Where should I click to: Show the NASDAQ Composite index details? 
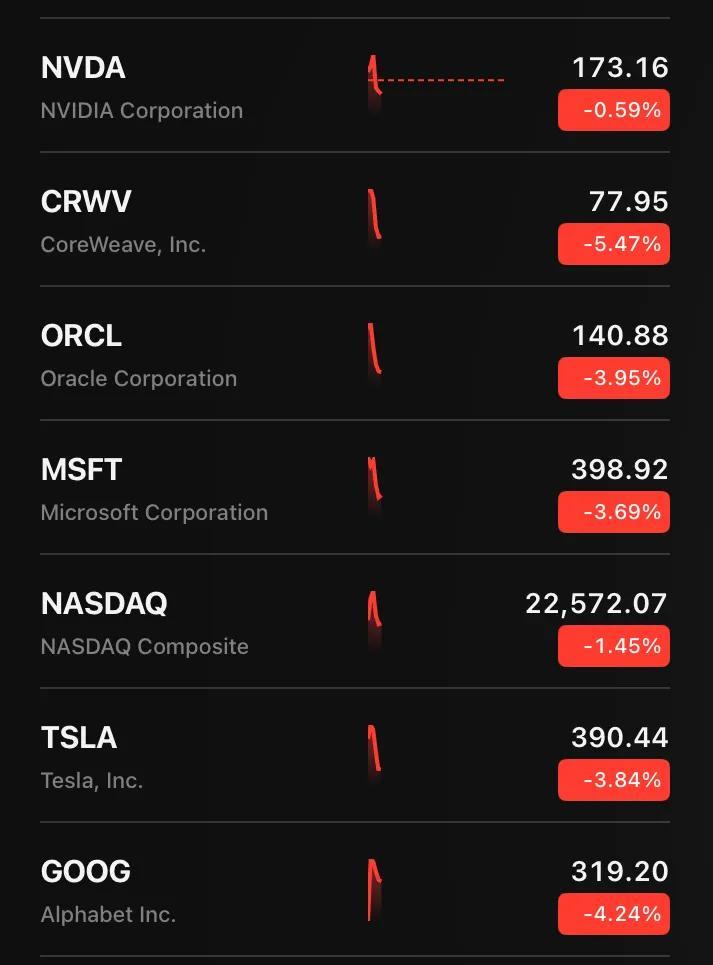tap(144, 623)
